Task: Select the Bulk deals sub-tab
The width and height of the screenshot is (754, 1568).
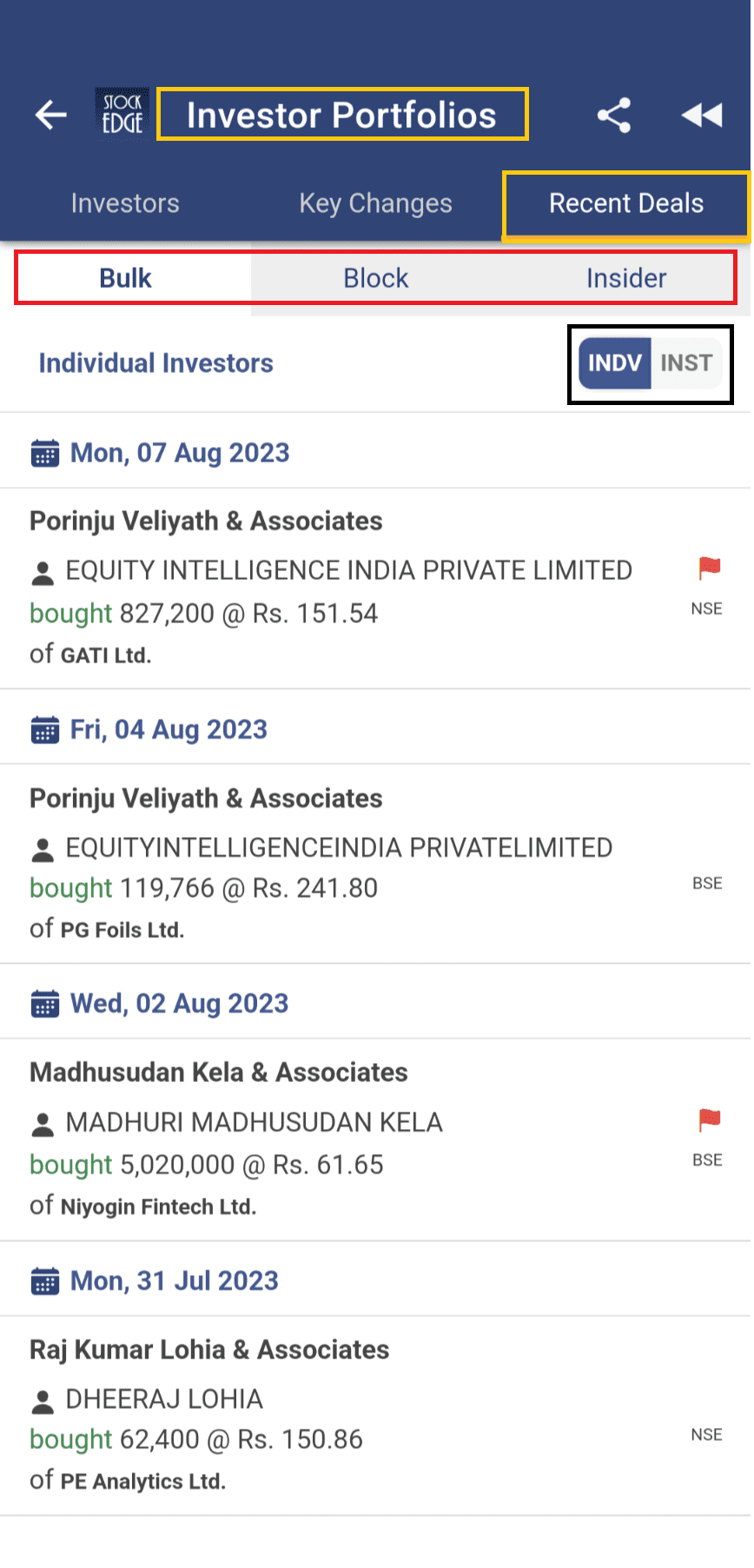Action: [126, 278]
